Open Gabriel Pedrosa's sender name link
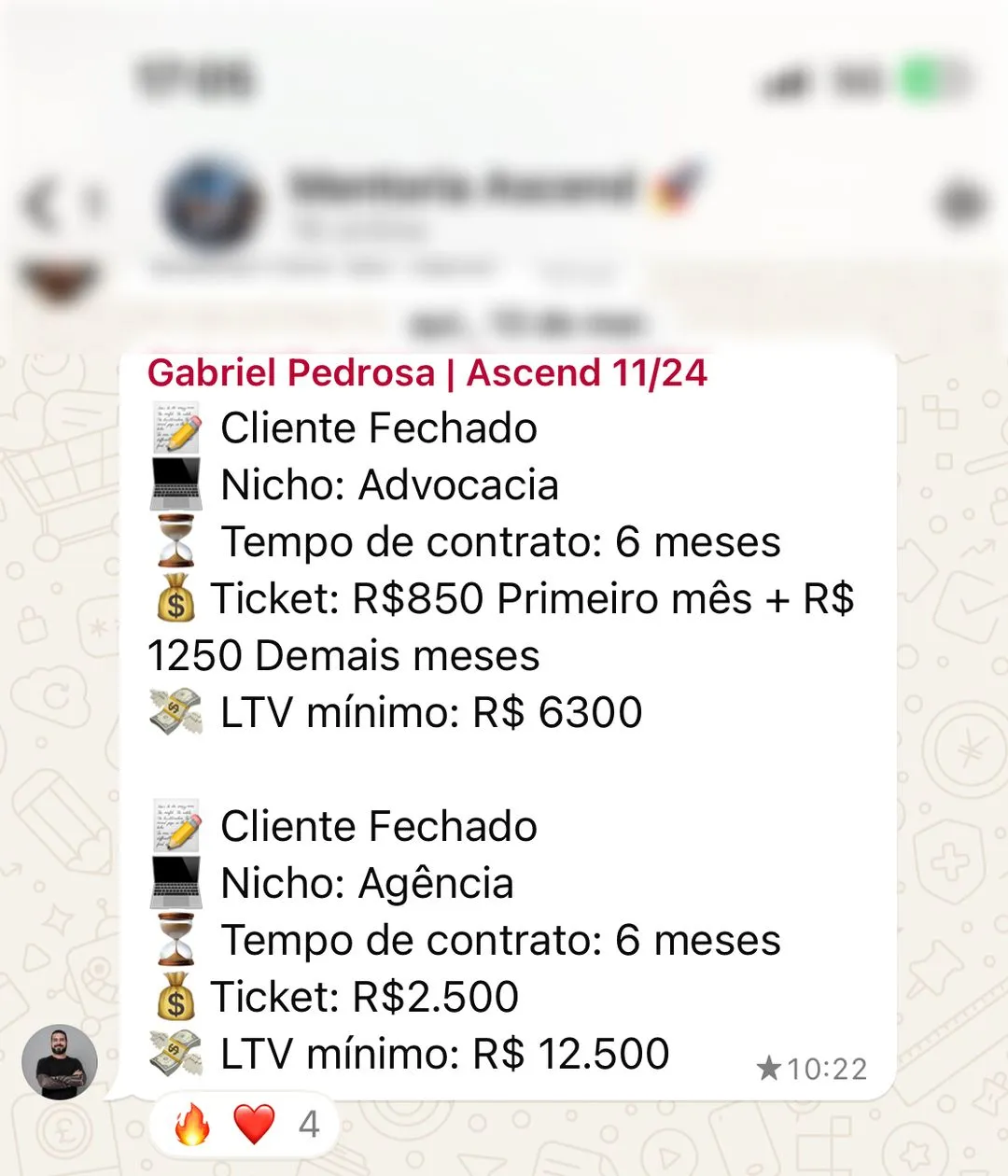 427,372
